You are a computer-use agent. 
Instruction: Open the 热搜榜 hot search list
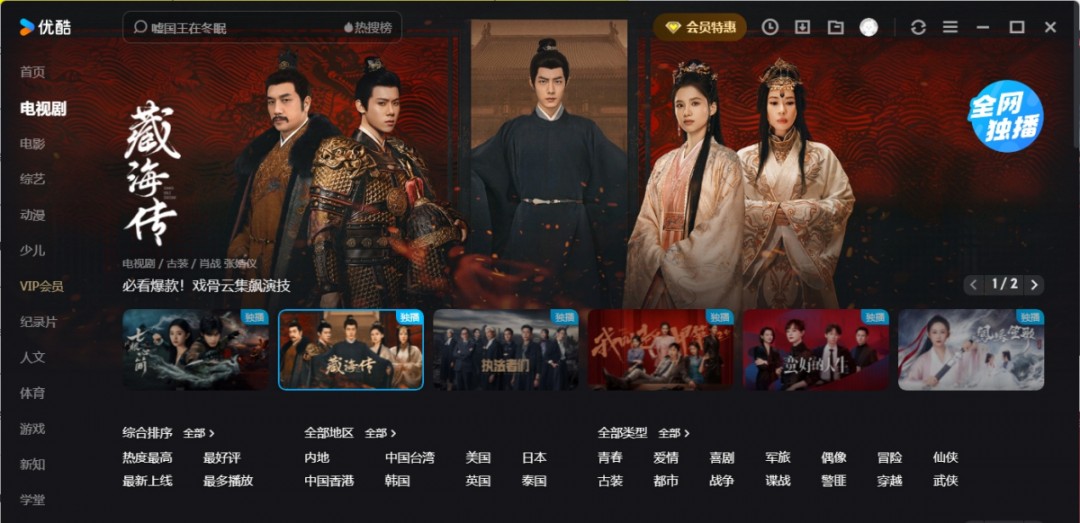coord(368,28)
